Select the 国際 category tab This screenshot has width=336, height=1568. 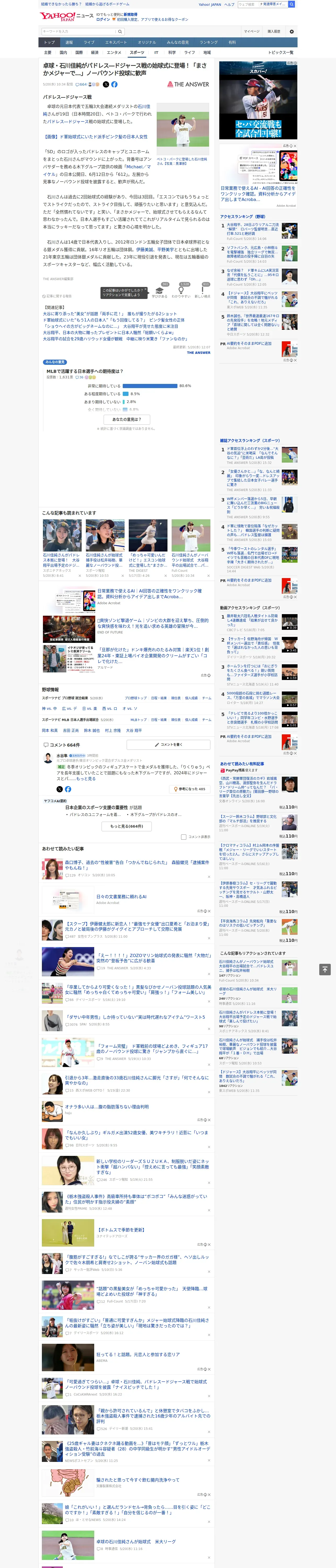79,52
